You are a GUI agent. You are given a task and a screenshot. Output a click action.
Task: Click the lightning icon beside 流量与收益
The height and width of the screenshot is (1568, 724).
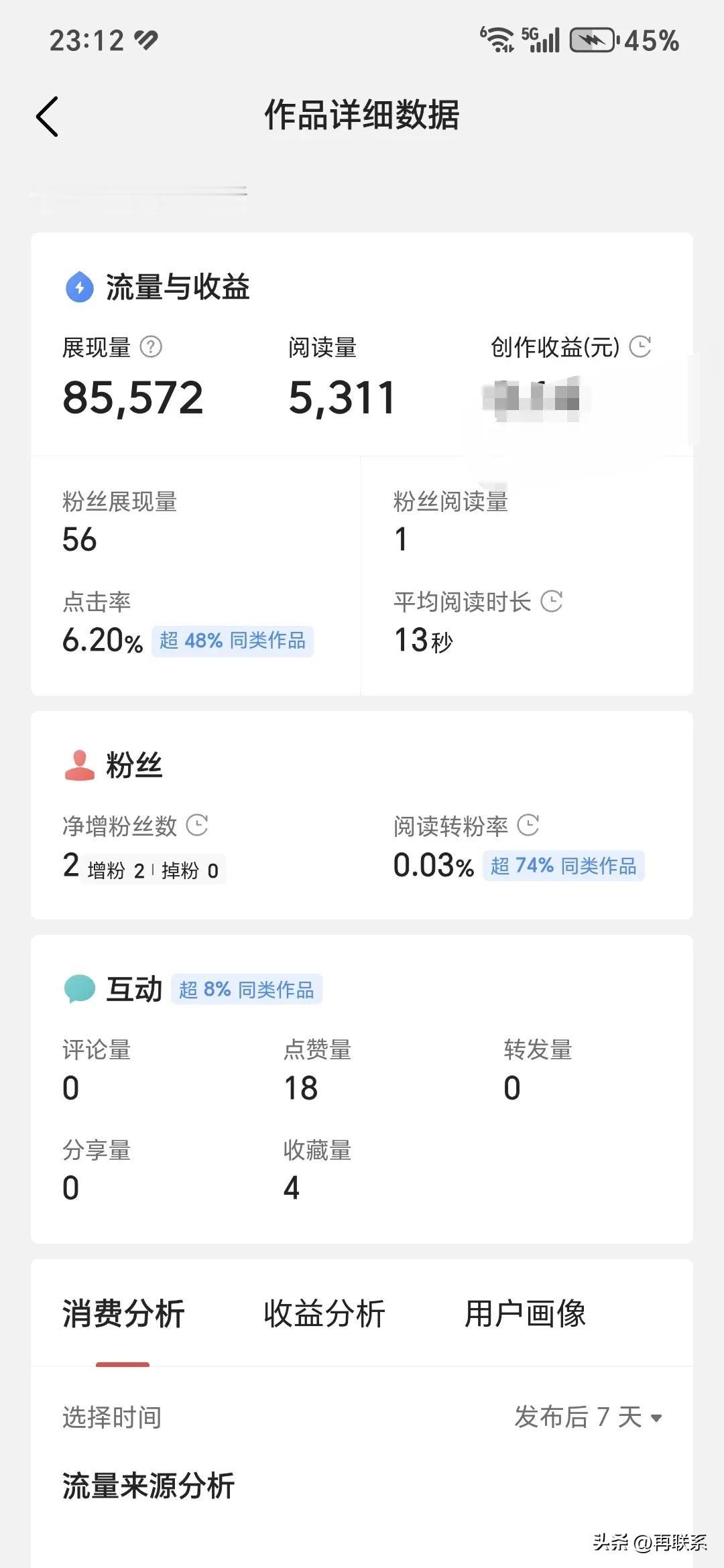coord(78,287)
